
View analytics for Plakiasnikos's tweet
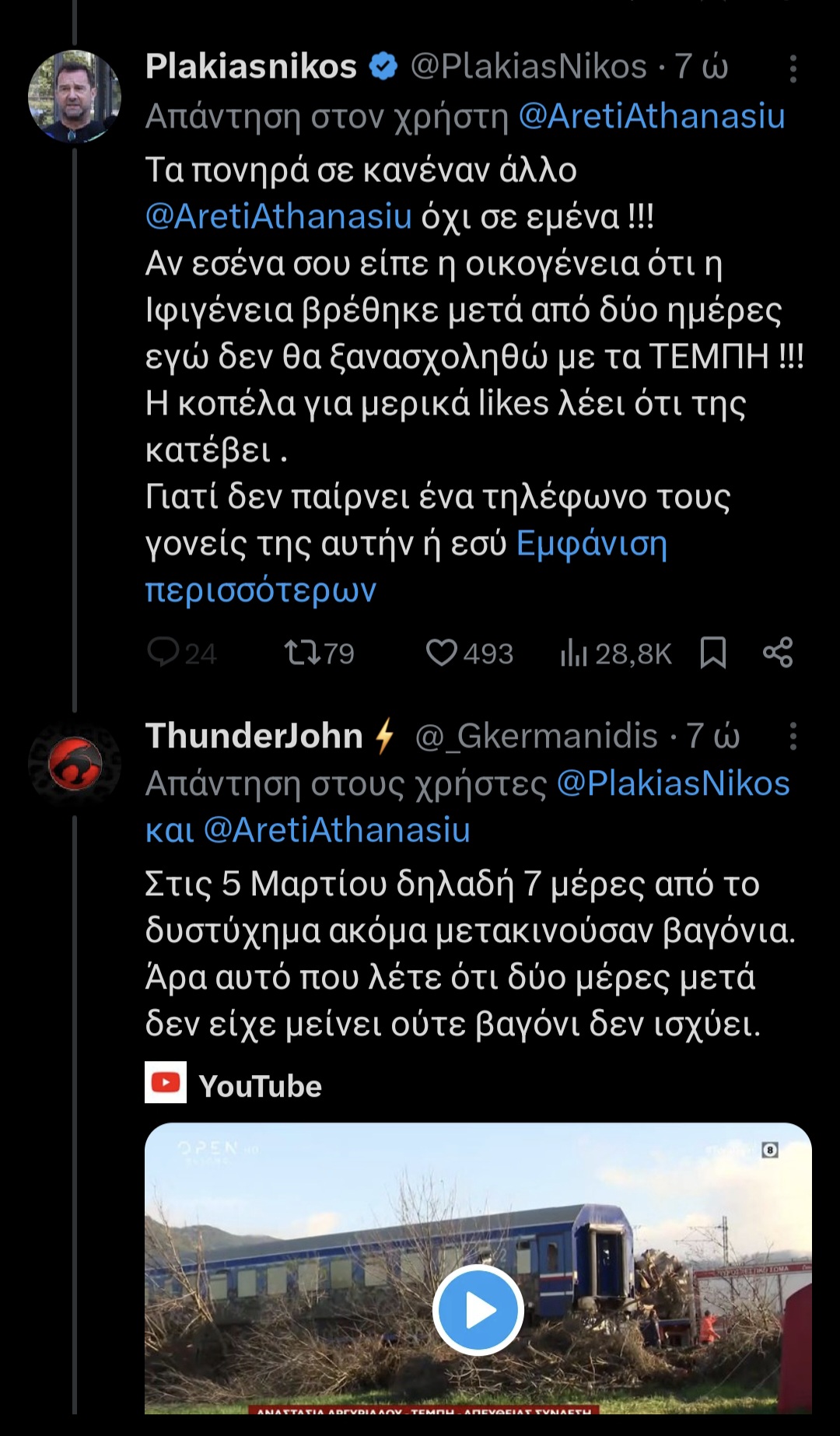click(574, 653)
